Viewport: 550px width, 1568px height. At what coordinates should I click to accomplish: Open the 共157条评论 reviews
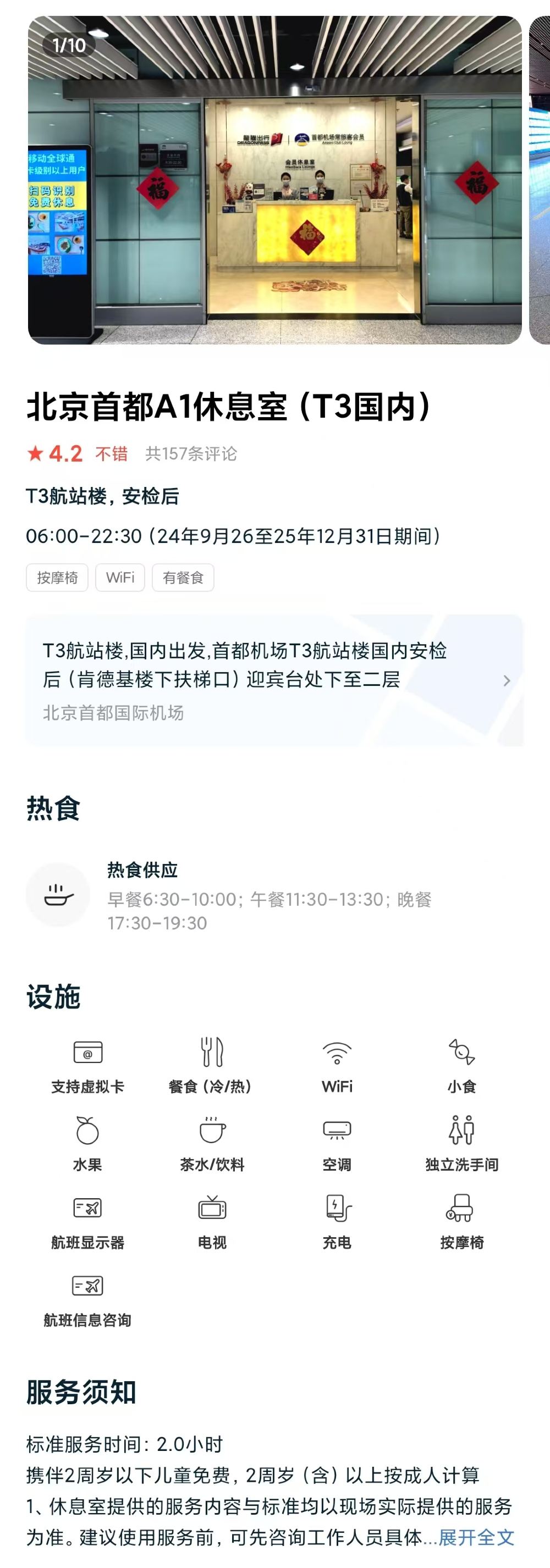point(191,453)
